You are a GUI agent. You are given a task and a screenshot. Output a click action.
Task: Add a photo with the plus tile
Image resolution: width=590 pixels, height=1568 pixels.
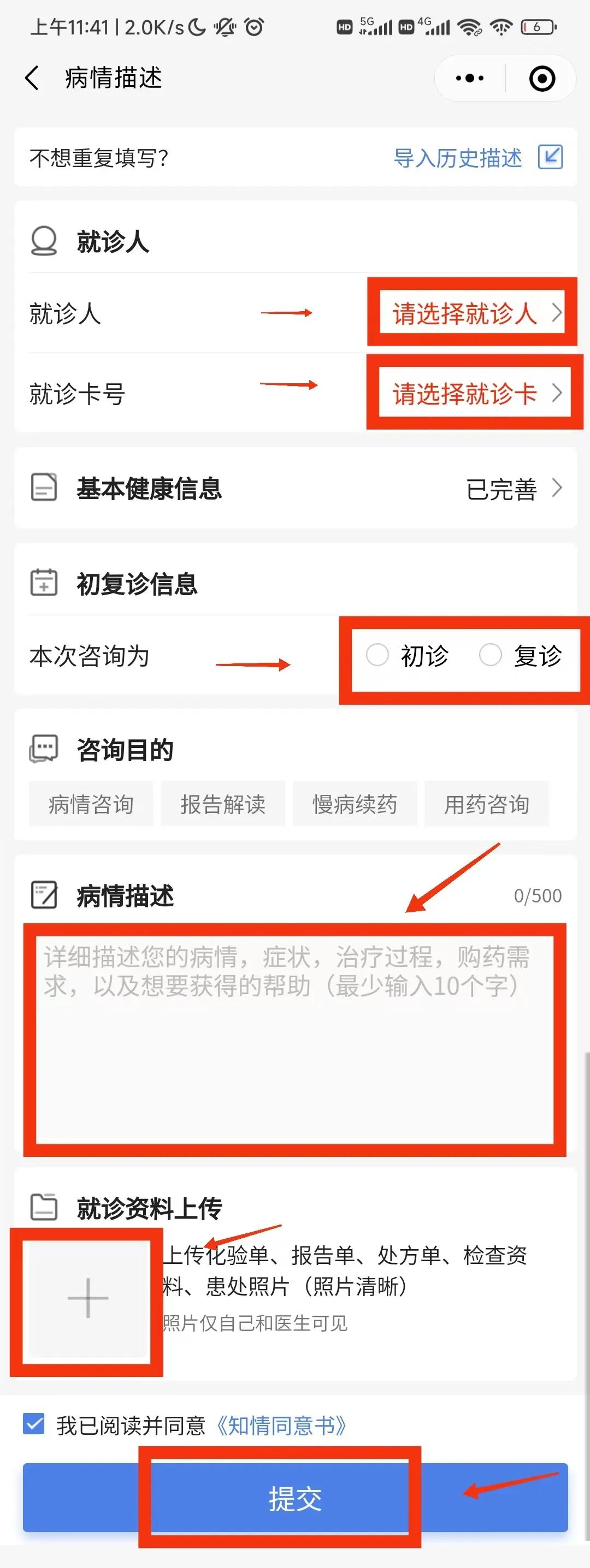[88, 1298]
